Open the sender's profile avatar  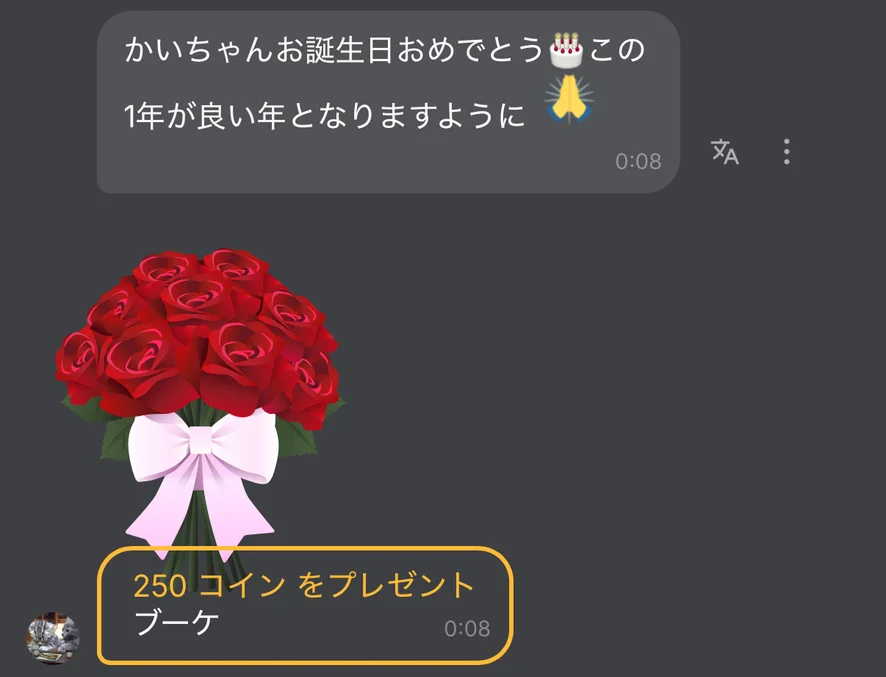pos(52,635)
